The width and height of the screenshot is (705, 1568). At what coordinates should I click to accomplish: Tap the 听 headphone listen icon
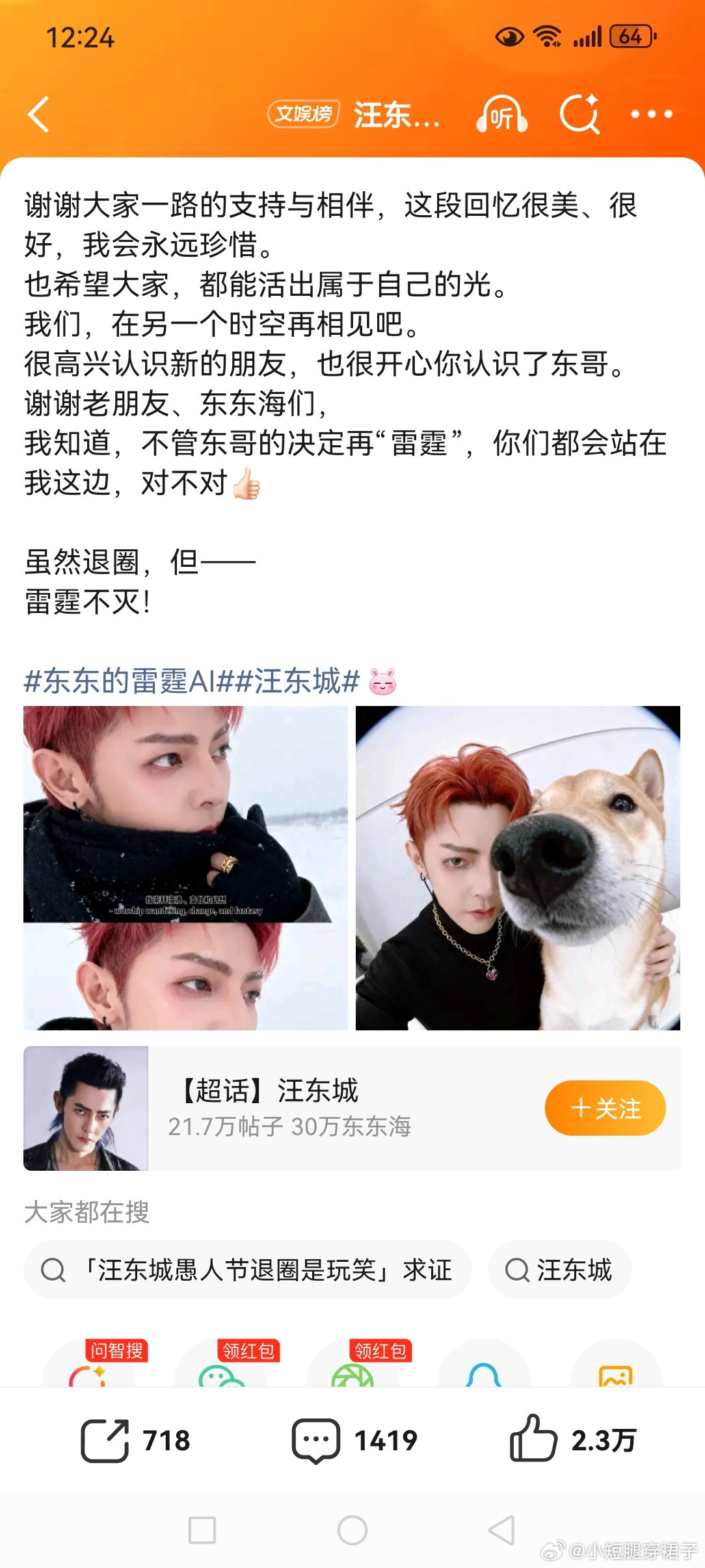tap(501, 114)
